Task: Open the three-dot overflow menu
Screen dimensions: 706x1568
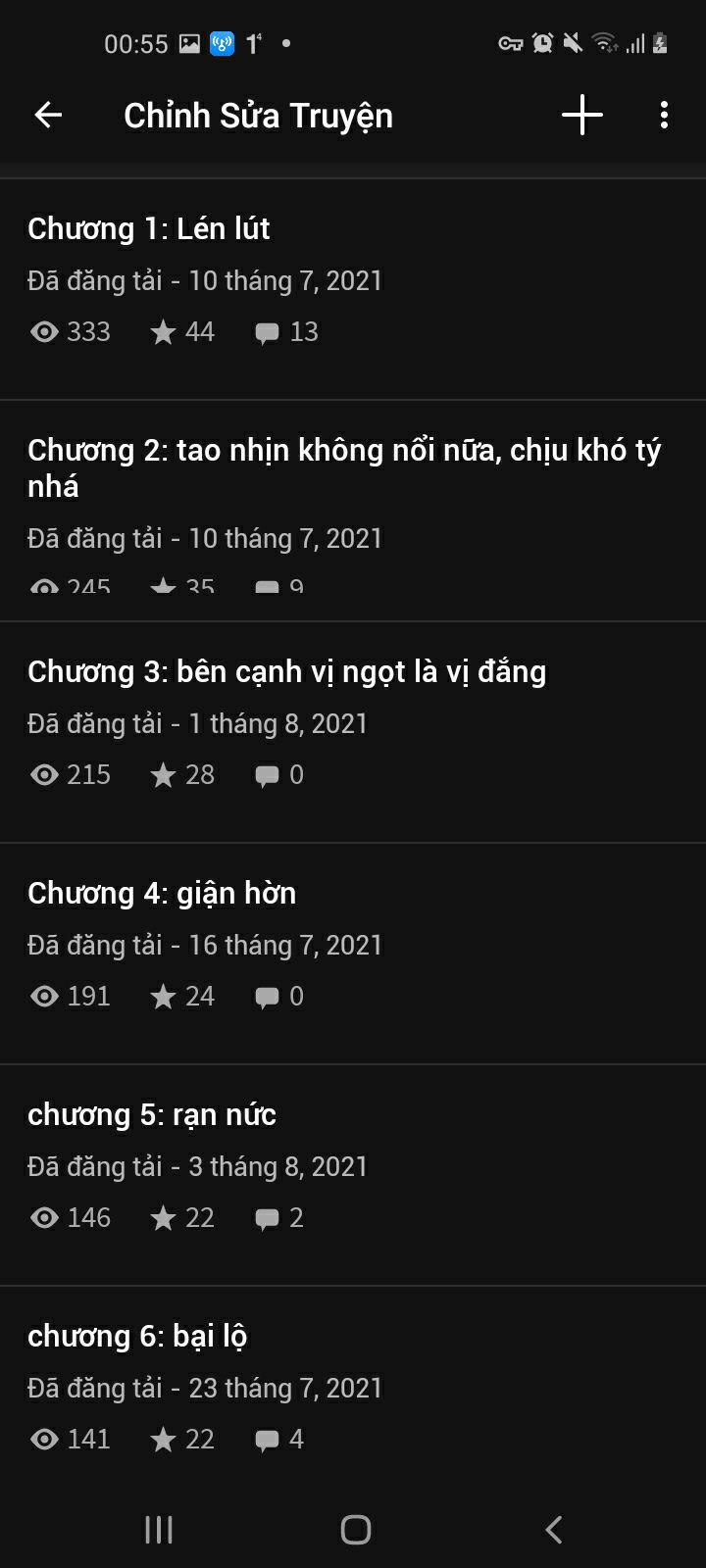Action: tap(664, 116)
